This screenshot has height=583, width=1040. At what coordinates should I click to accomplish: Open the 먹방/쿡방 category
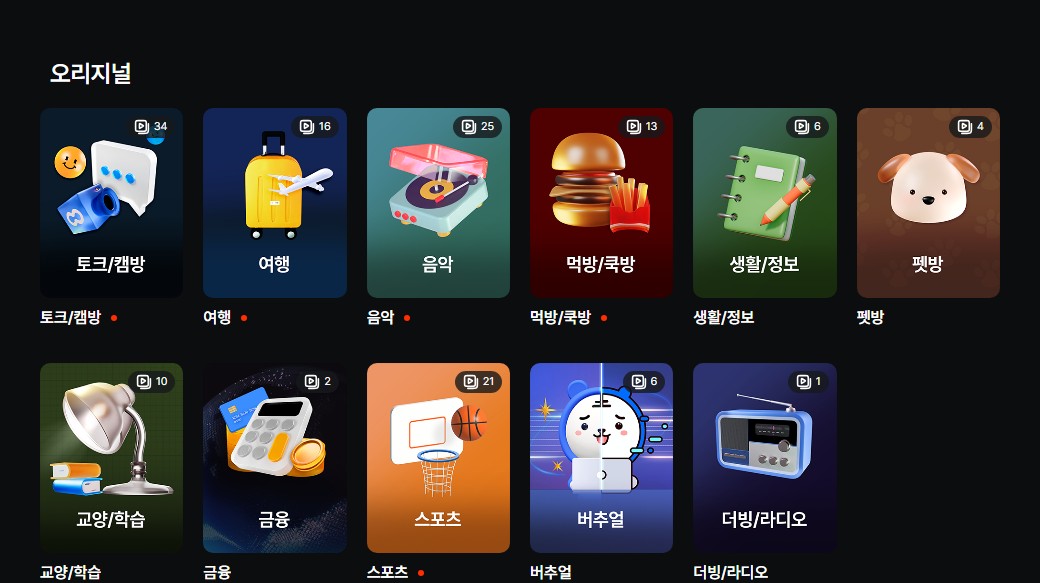(x=601, y=203)
